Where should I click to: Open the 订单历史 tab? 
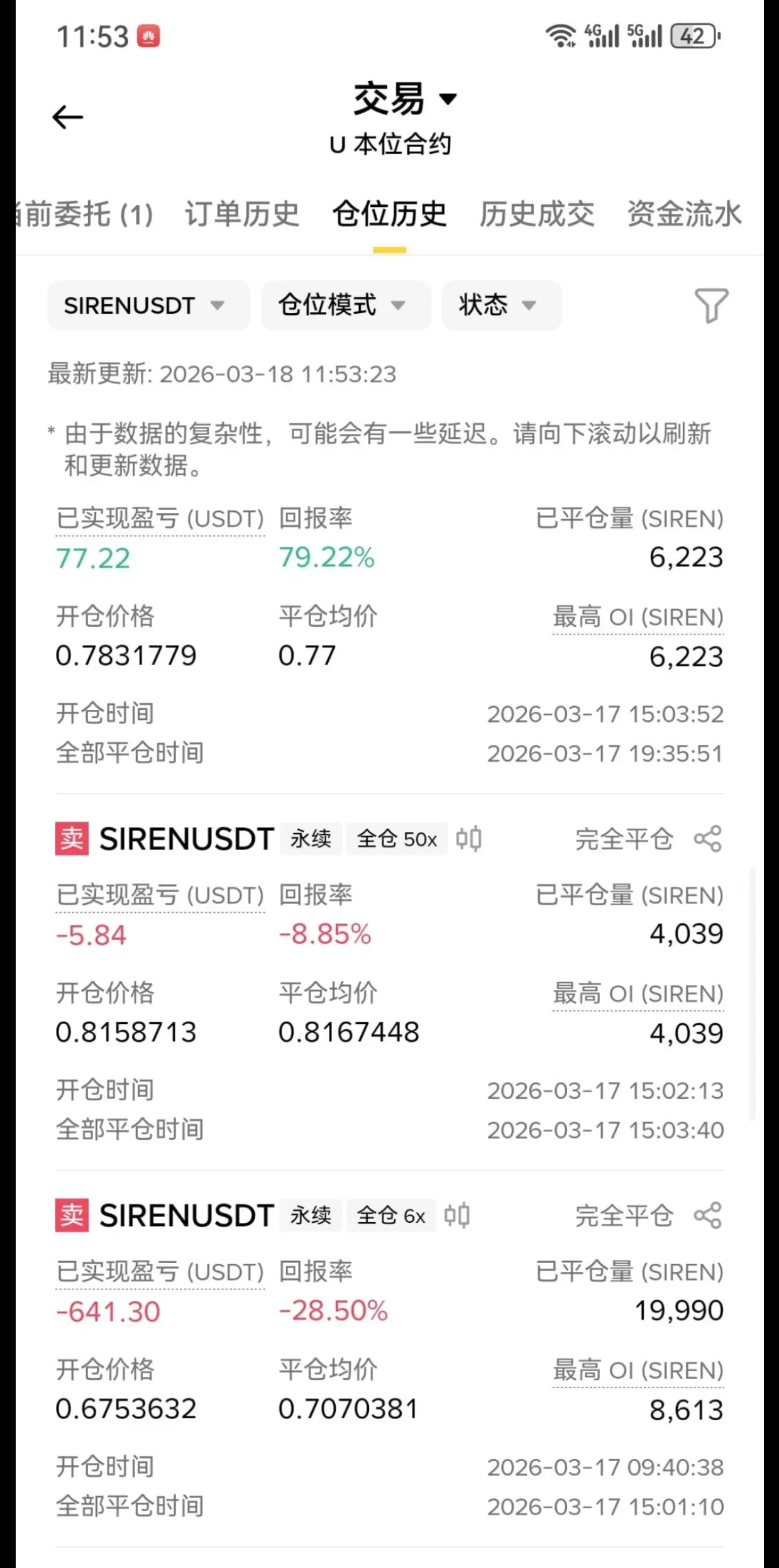[241, 214]
